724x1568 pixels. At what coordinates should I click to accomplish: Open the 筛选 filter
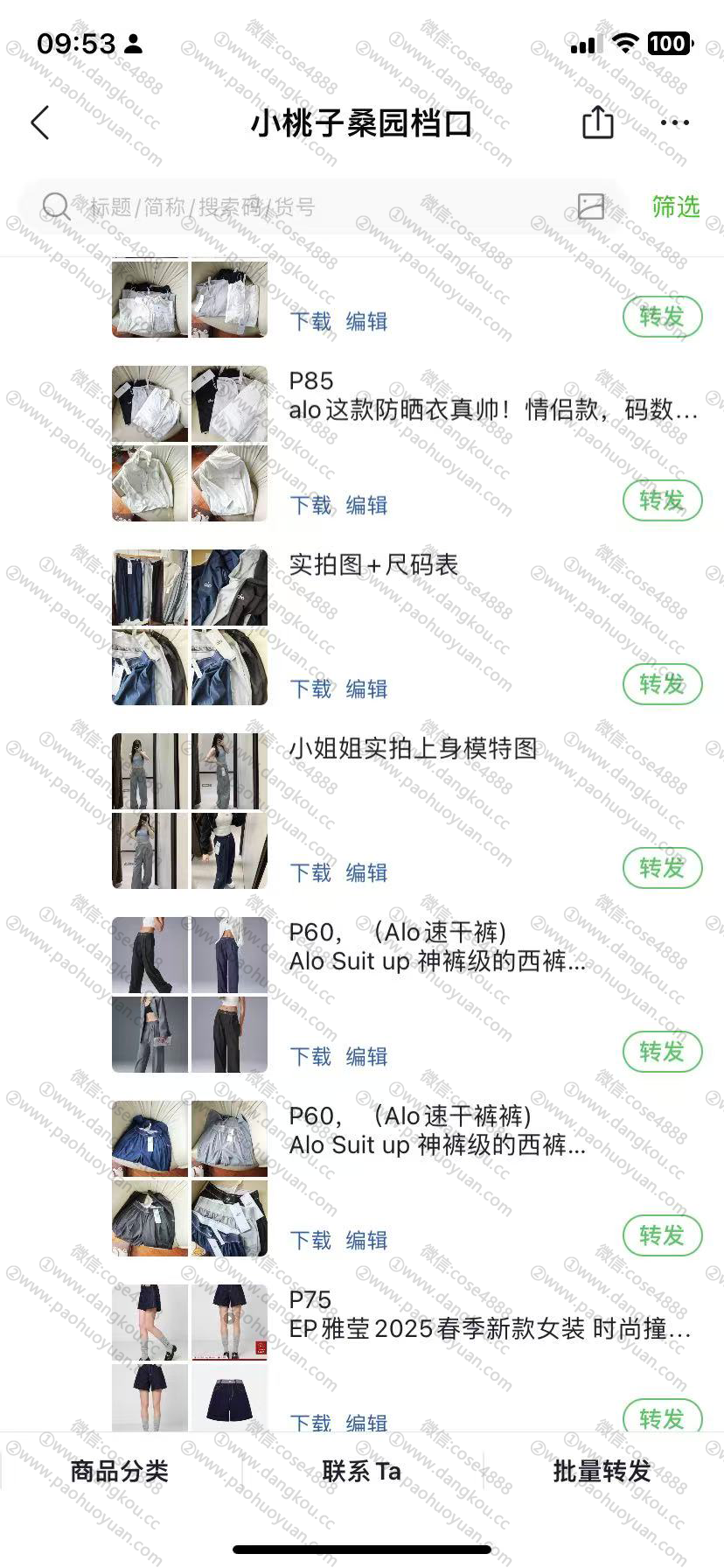tap(675, 206)
